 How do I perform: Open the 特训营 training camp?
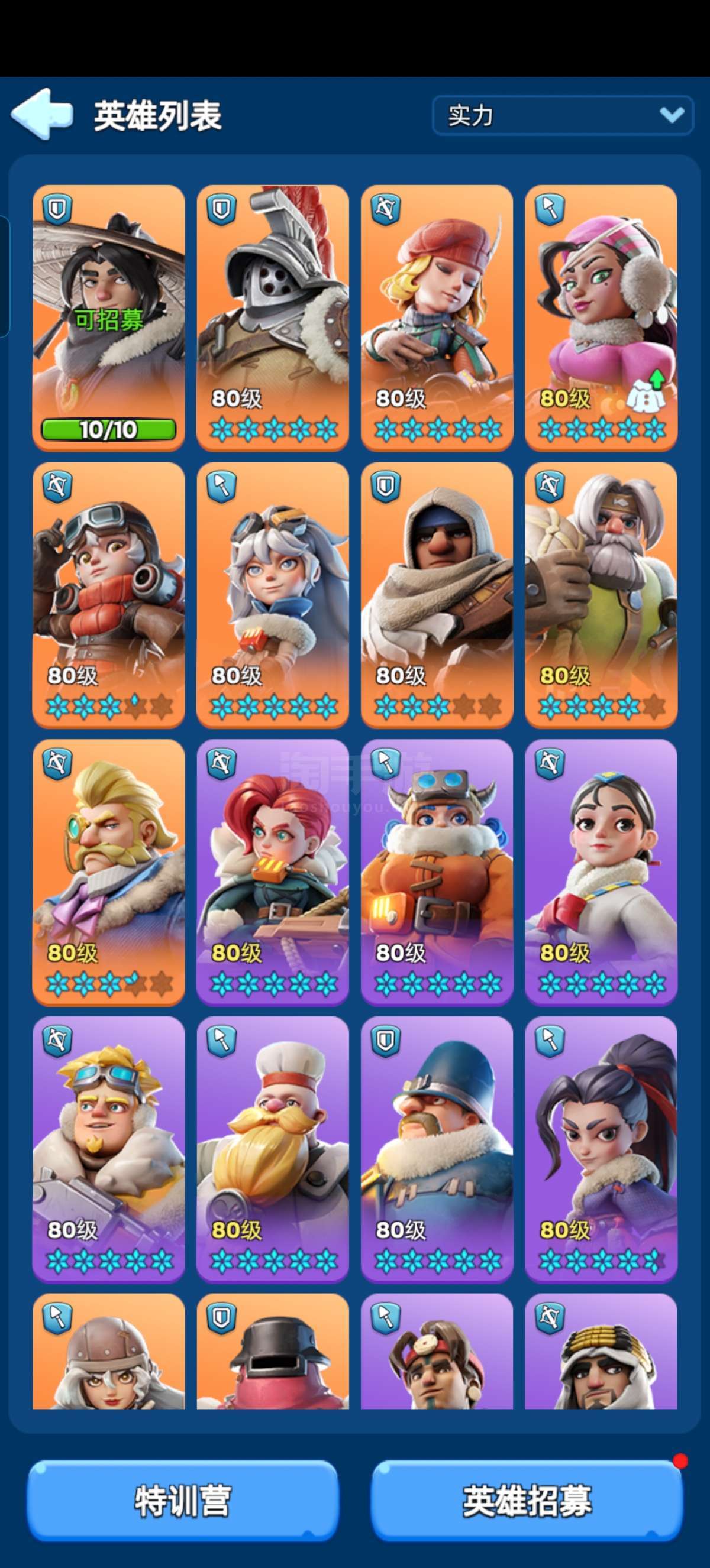coord(183,1501)
